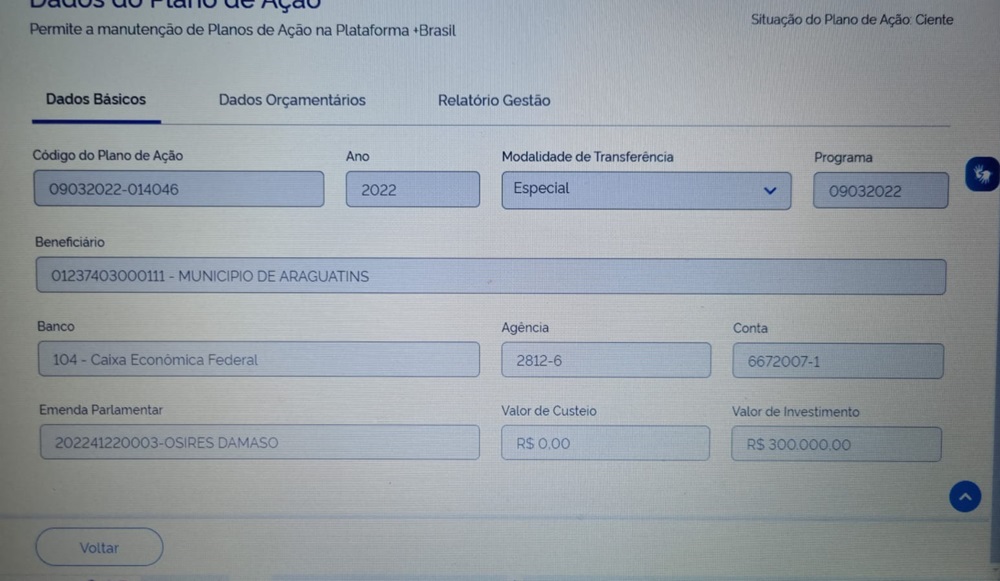
Task: Tap the scroll-to-top arrow button
Action: click(965, 496)
